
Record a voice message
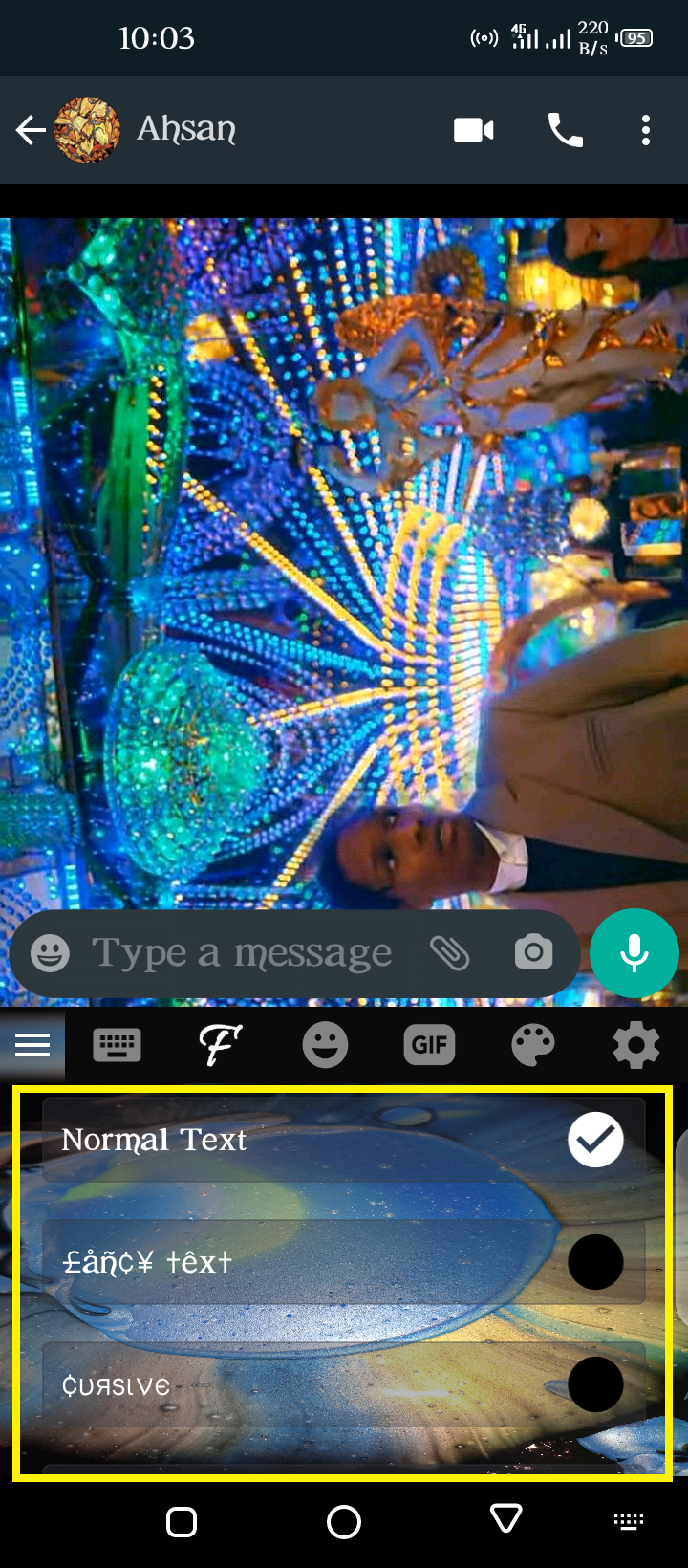(x=634, y=953)
